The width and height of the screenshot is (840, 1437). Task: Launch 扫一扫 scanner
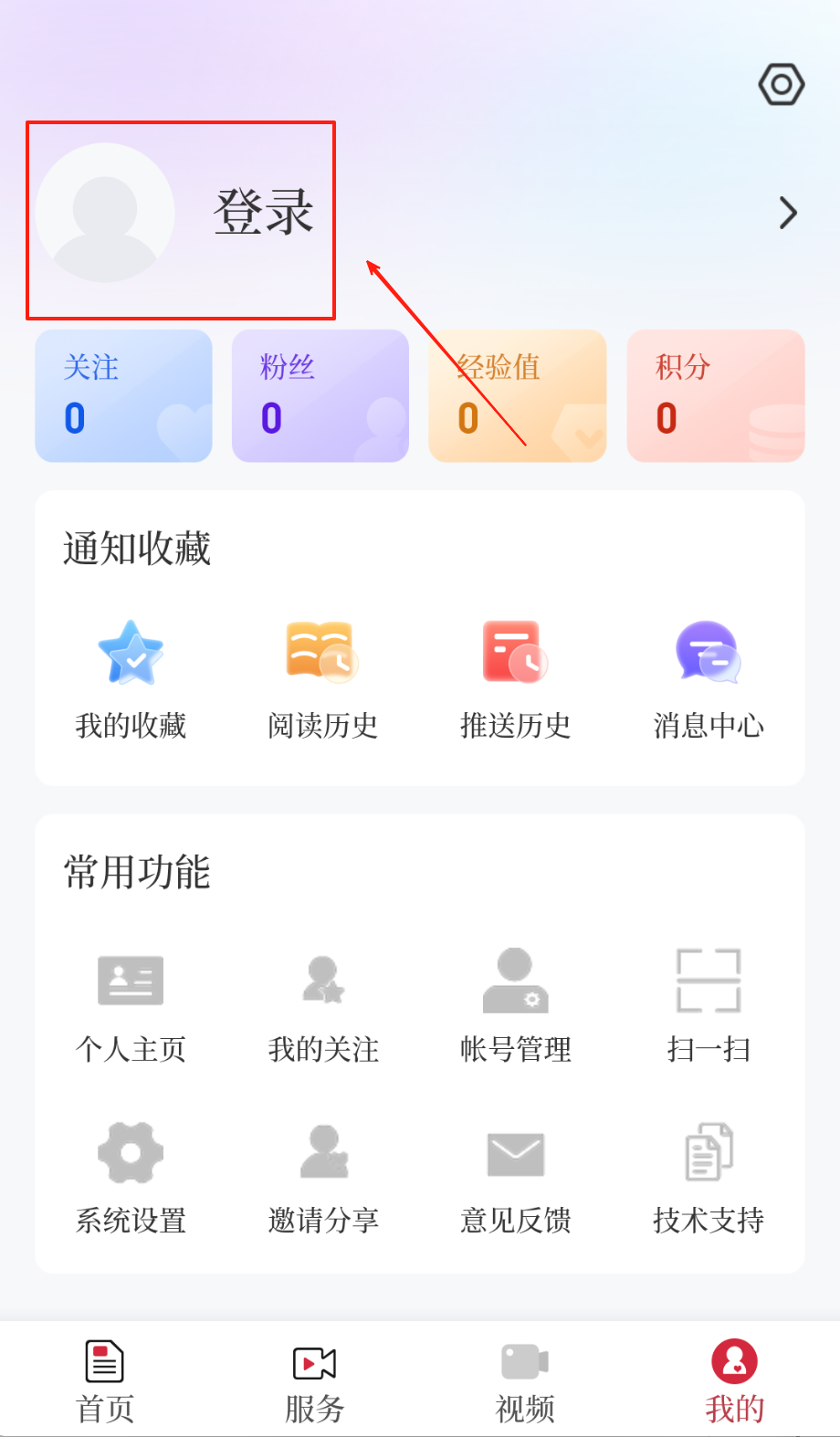(709, 1004)
